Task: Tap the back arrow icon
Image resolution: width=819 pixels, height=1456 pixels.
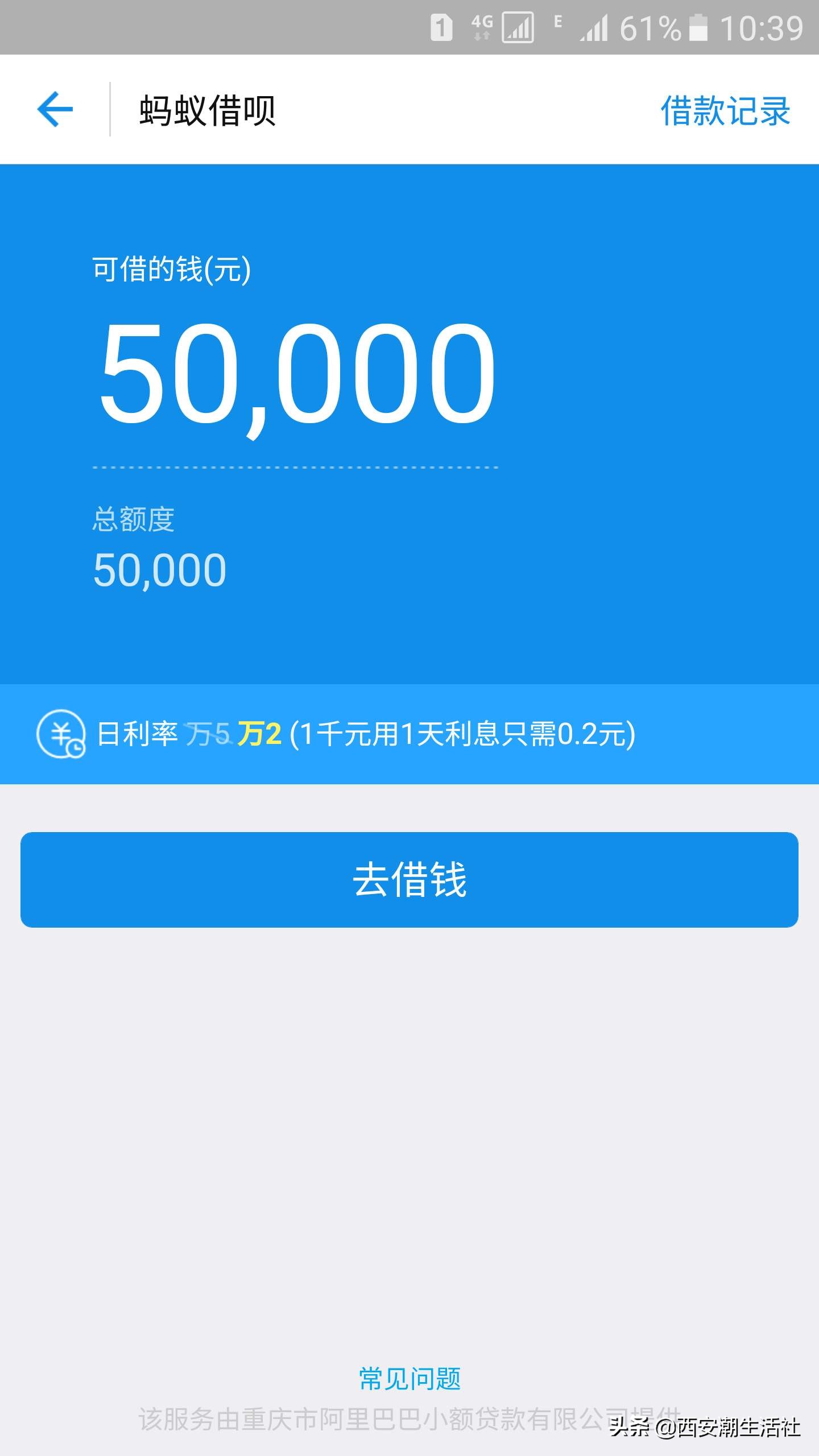Action: tap(55, 109)
